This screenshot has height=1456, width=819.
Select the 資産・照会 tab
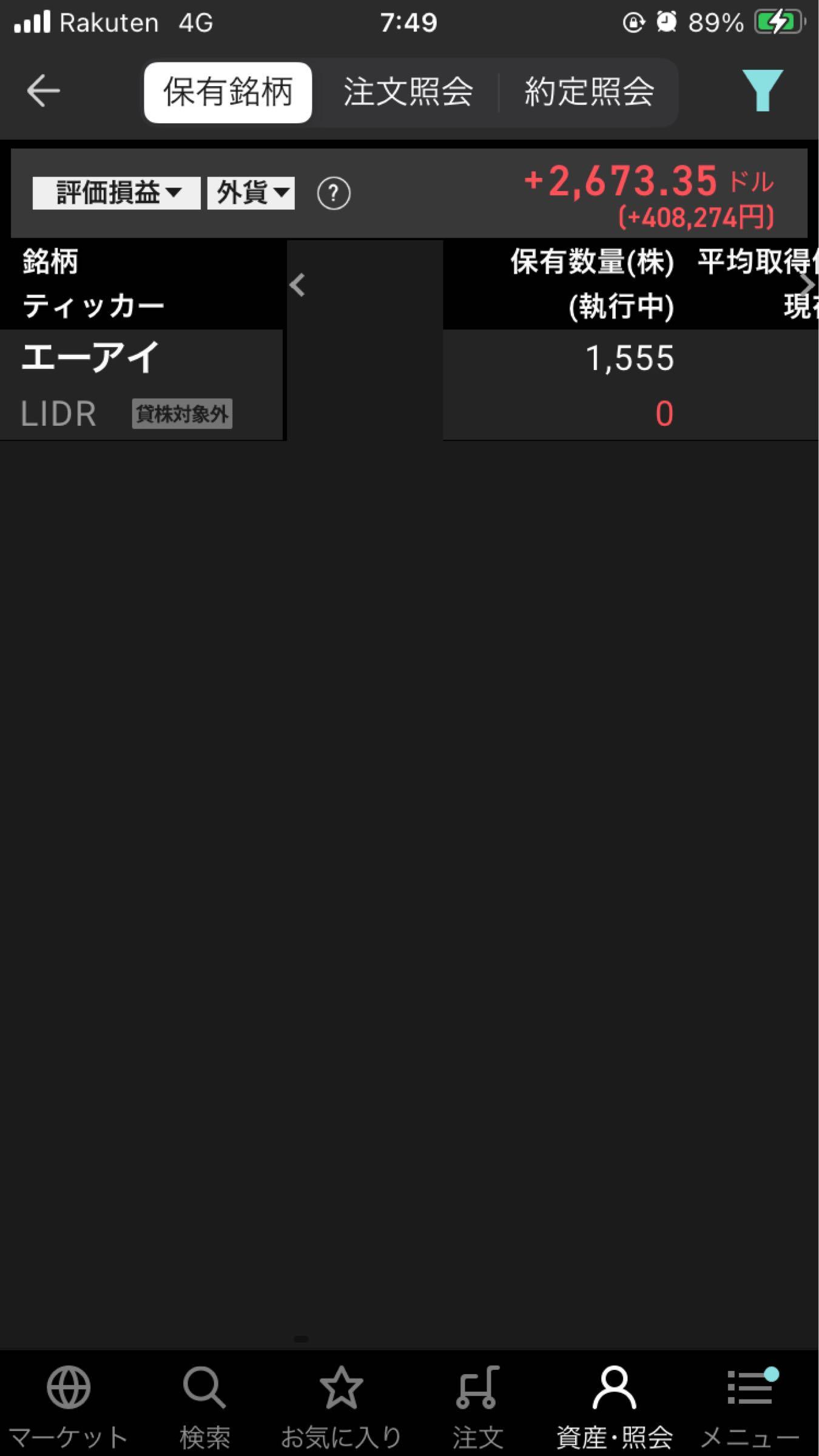[614, 1407]
